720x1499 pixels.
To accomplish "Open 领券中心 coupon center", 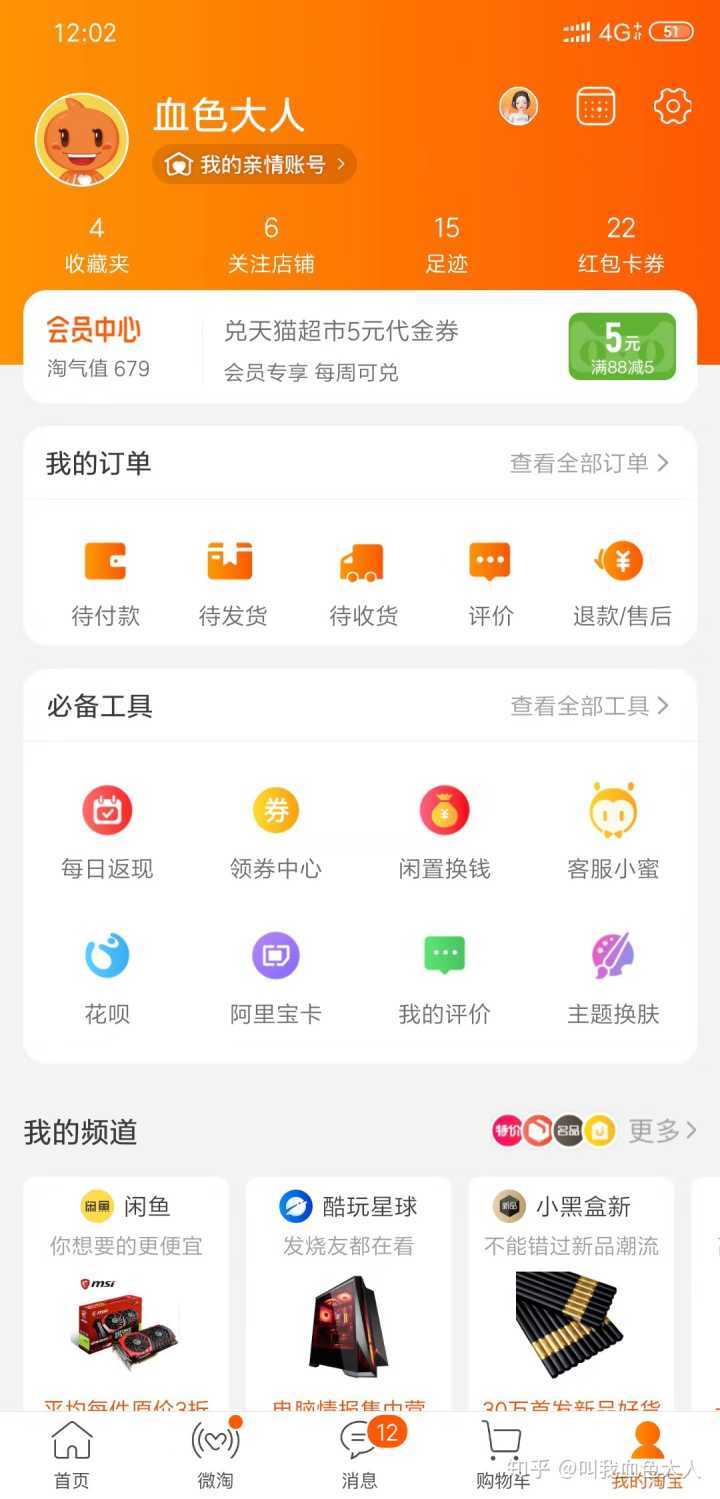I will (275, 832).
